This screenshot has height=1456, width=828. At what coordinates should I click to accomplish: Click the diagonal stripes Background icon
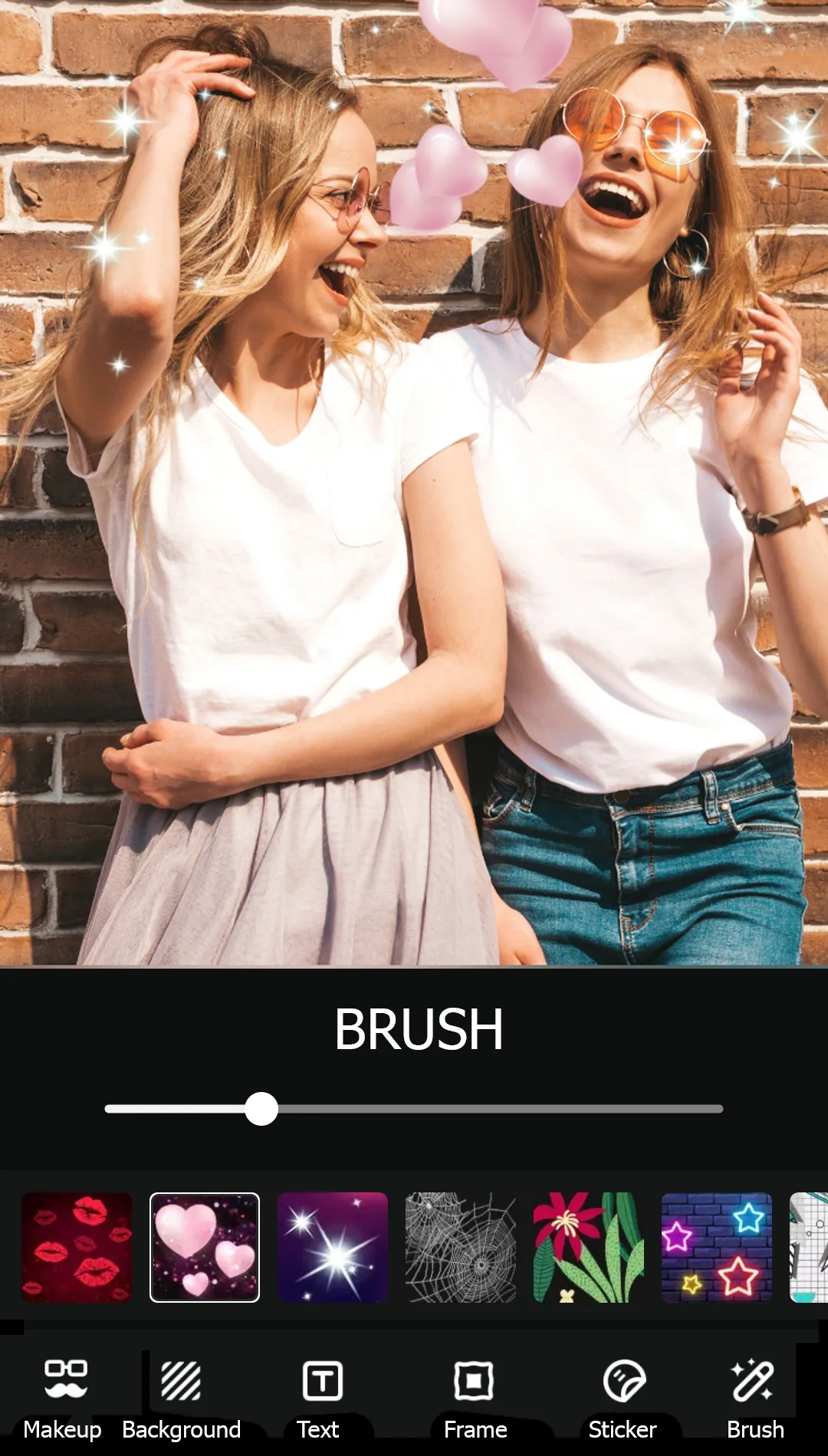point(180,1385)
